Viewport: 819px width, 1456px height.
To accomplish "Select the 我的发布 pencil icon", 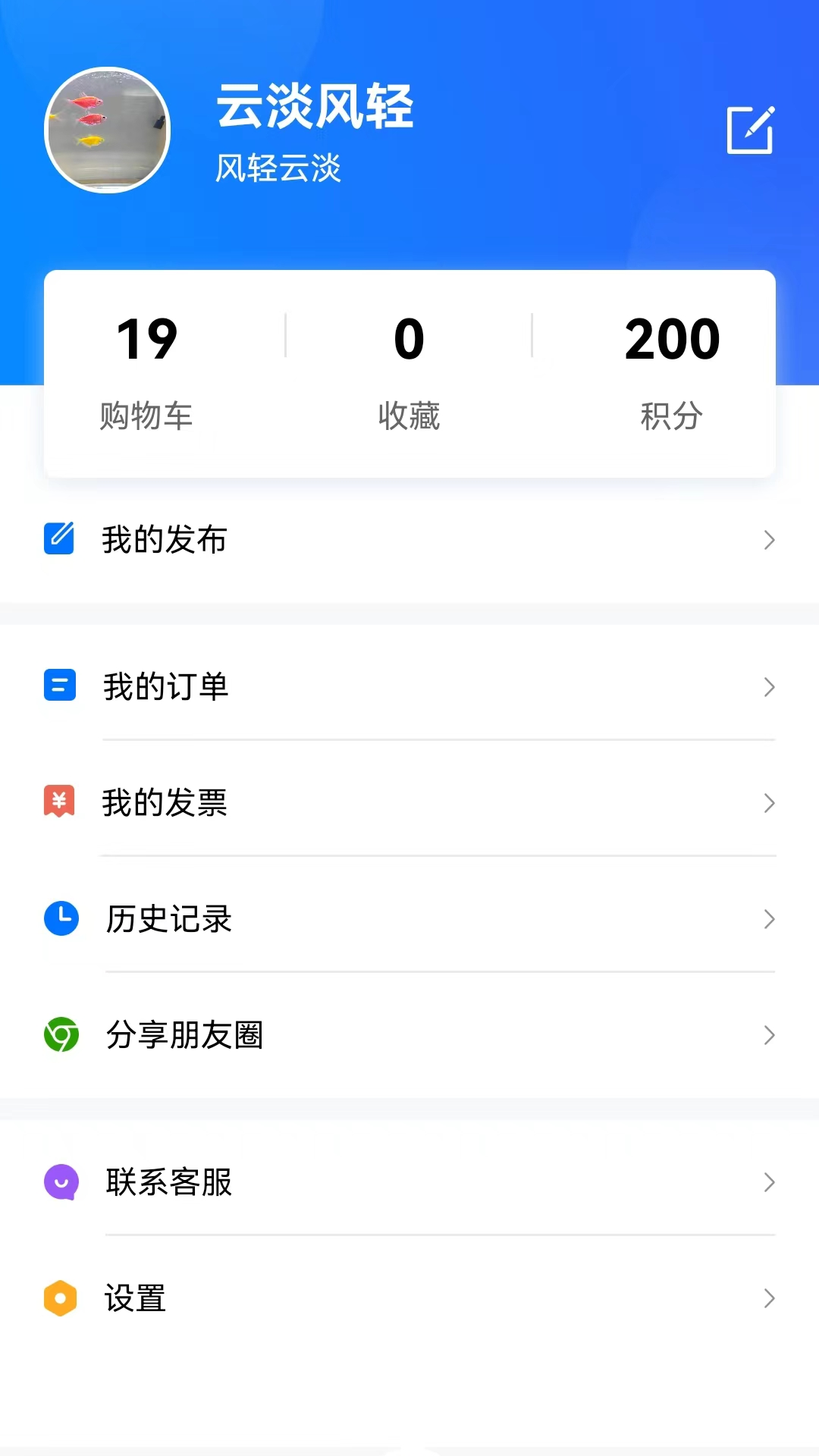I will pos(60,539).
